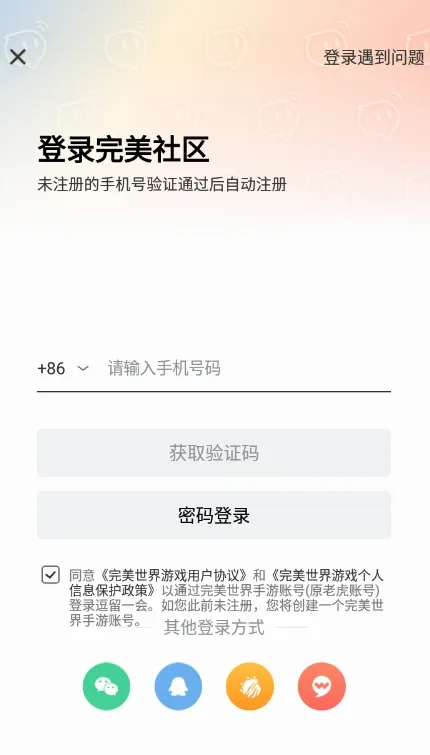Expand the +86 country code dropdown
Image resolution: width=430 pixels, height=755 pixels.
point(63,368)
